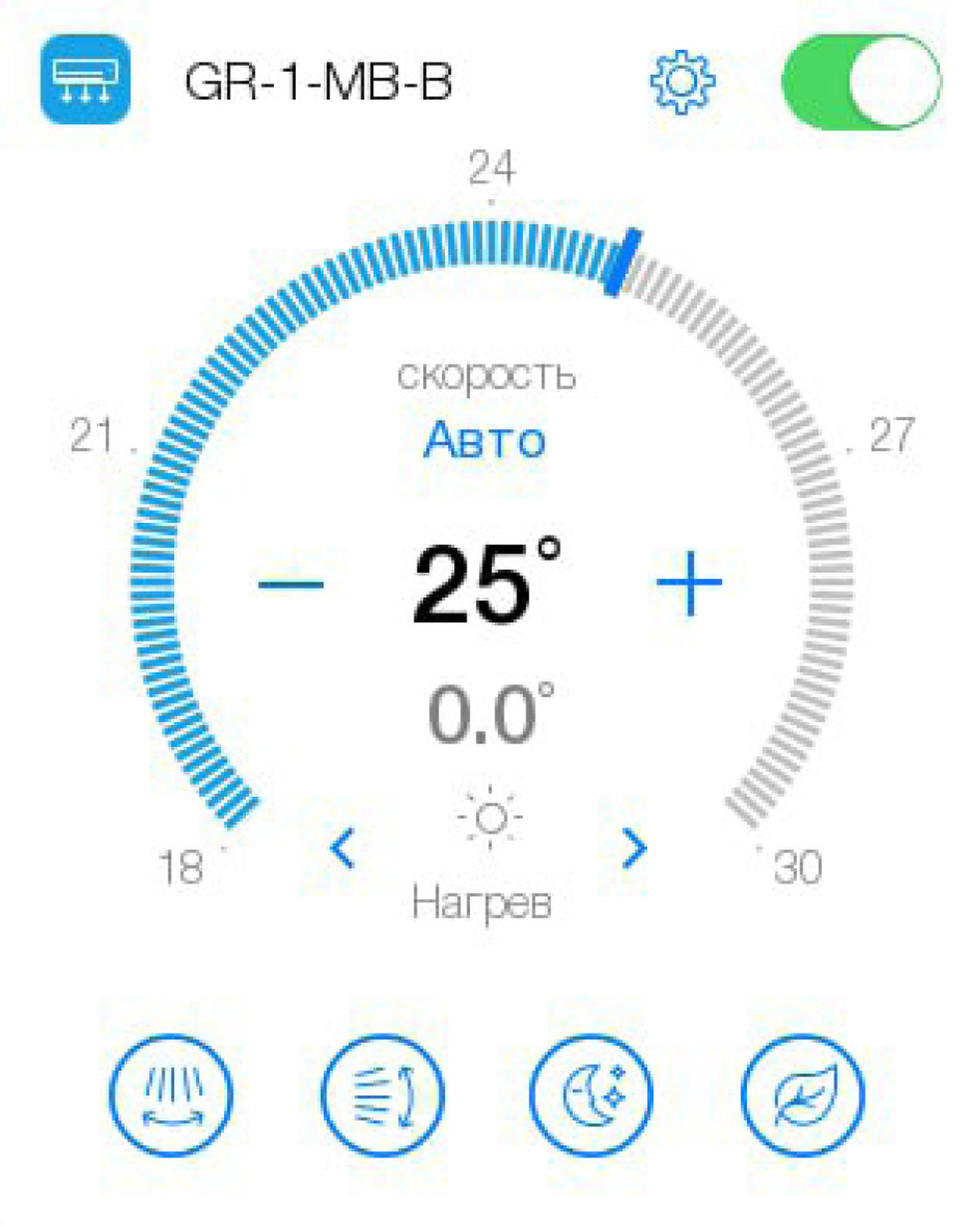Image resolution: width=980 pixels, height=1226 pixels.
Task: Tap the air conditioner device icon
Action: point(85,79)
